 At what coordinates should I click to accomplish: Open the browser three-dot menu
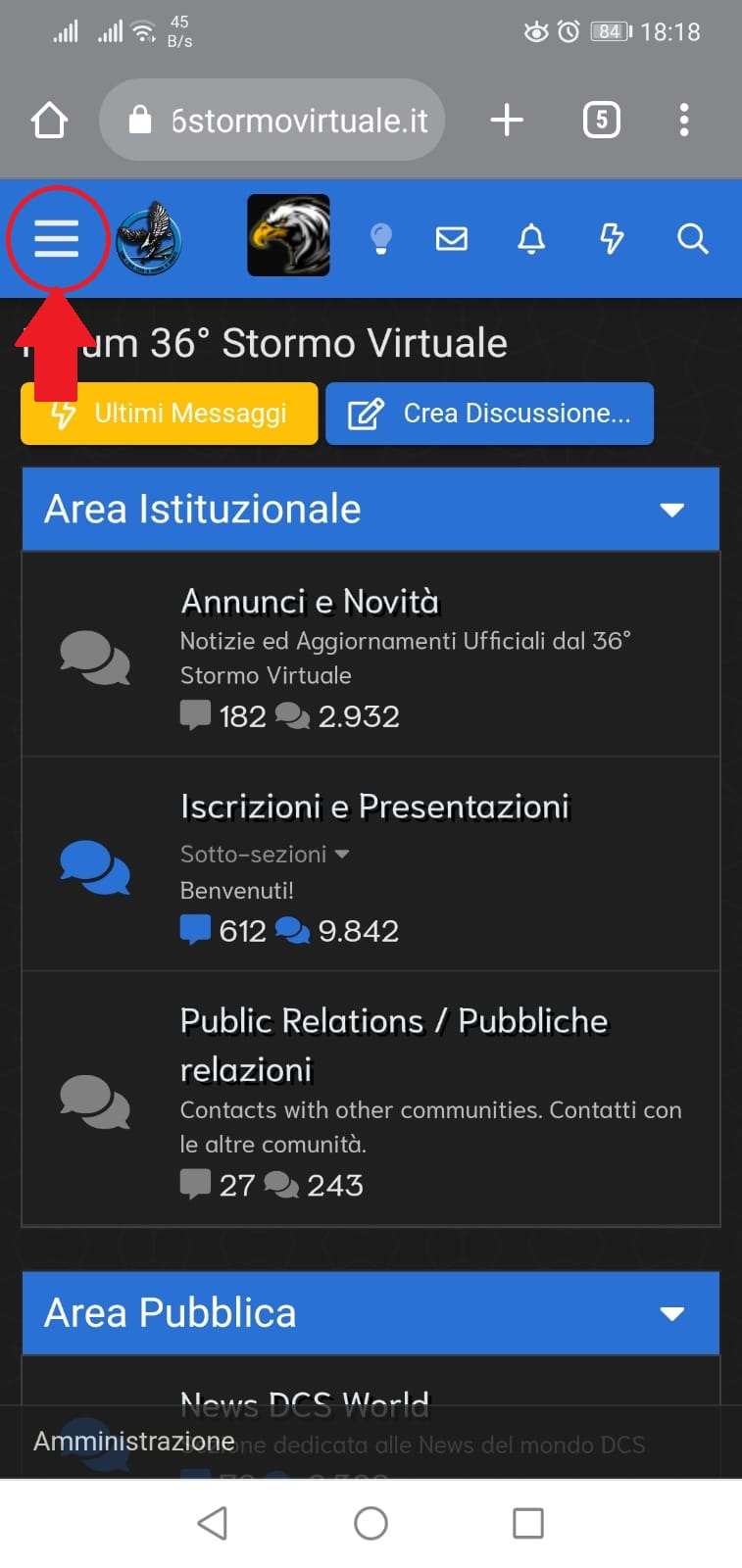(684, 120)
